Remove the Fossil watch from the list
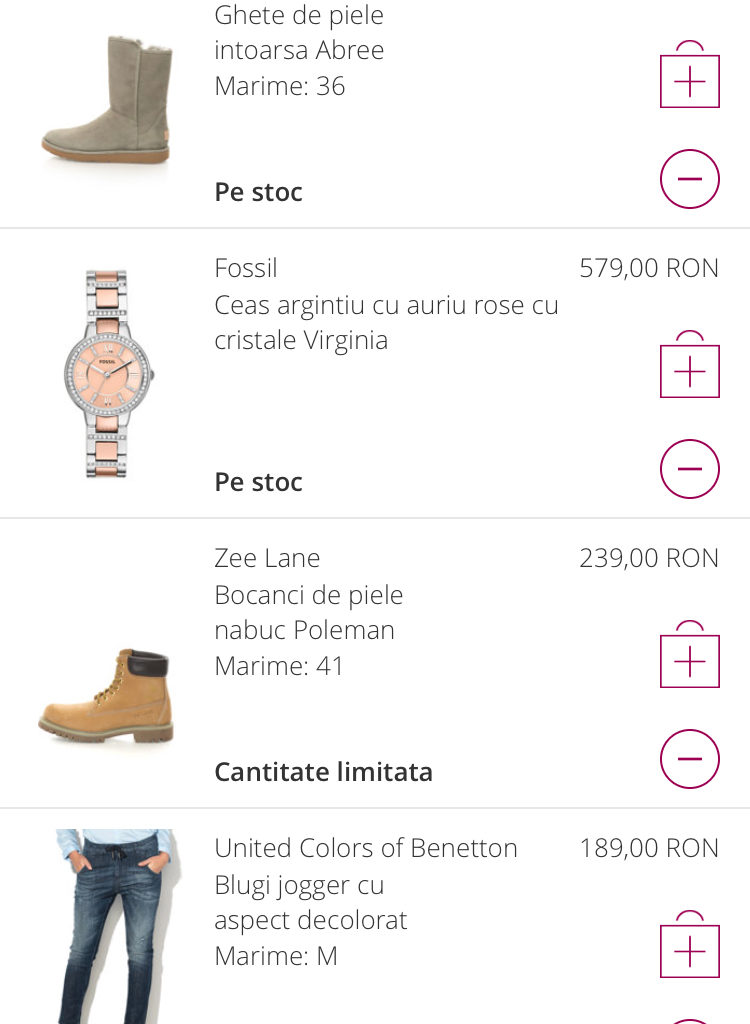This screenshot has height=1024, width=750. click(x=689, y=468)
